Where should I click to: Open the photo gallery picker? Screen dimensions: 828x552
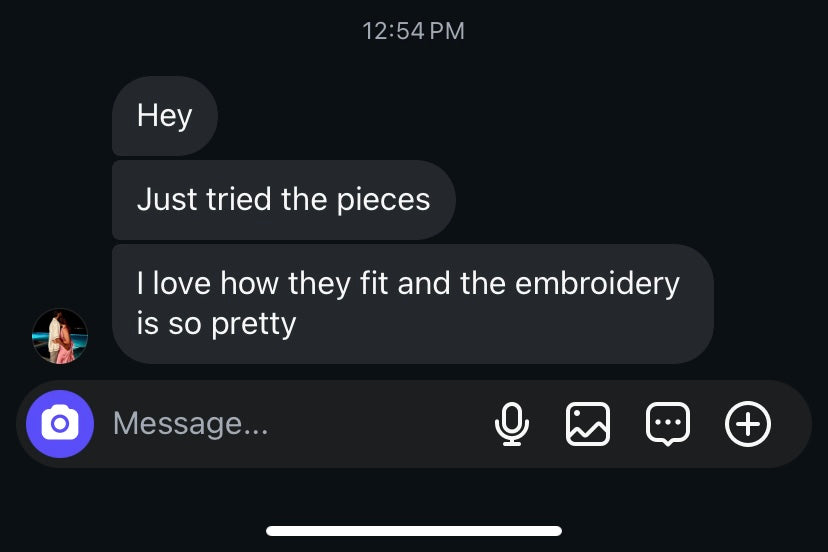[x=588, y=424]
